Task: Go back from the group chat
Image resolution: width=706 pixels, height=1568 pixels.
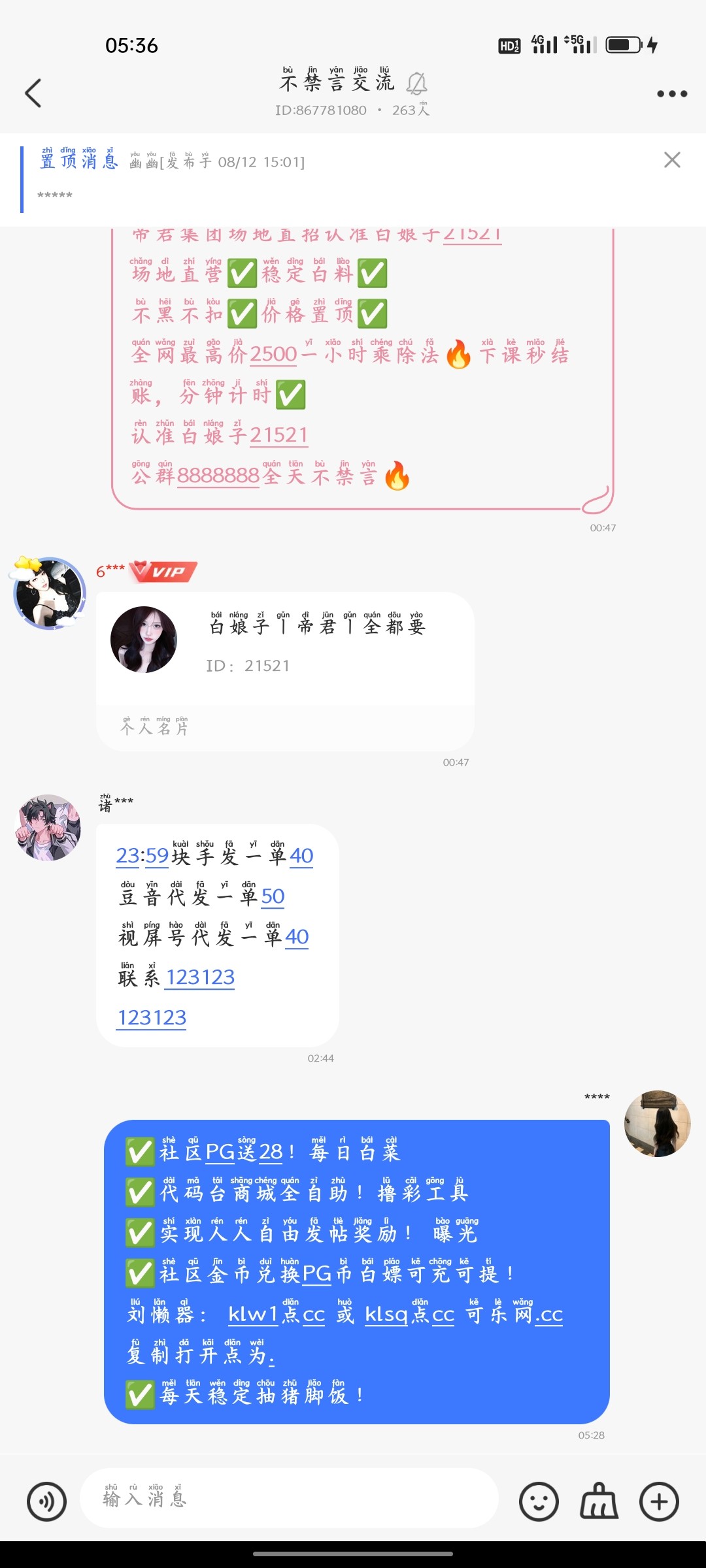Action: [x=33, y=93]
